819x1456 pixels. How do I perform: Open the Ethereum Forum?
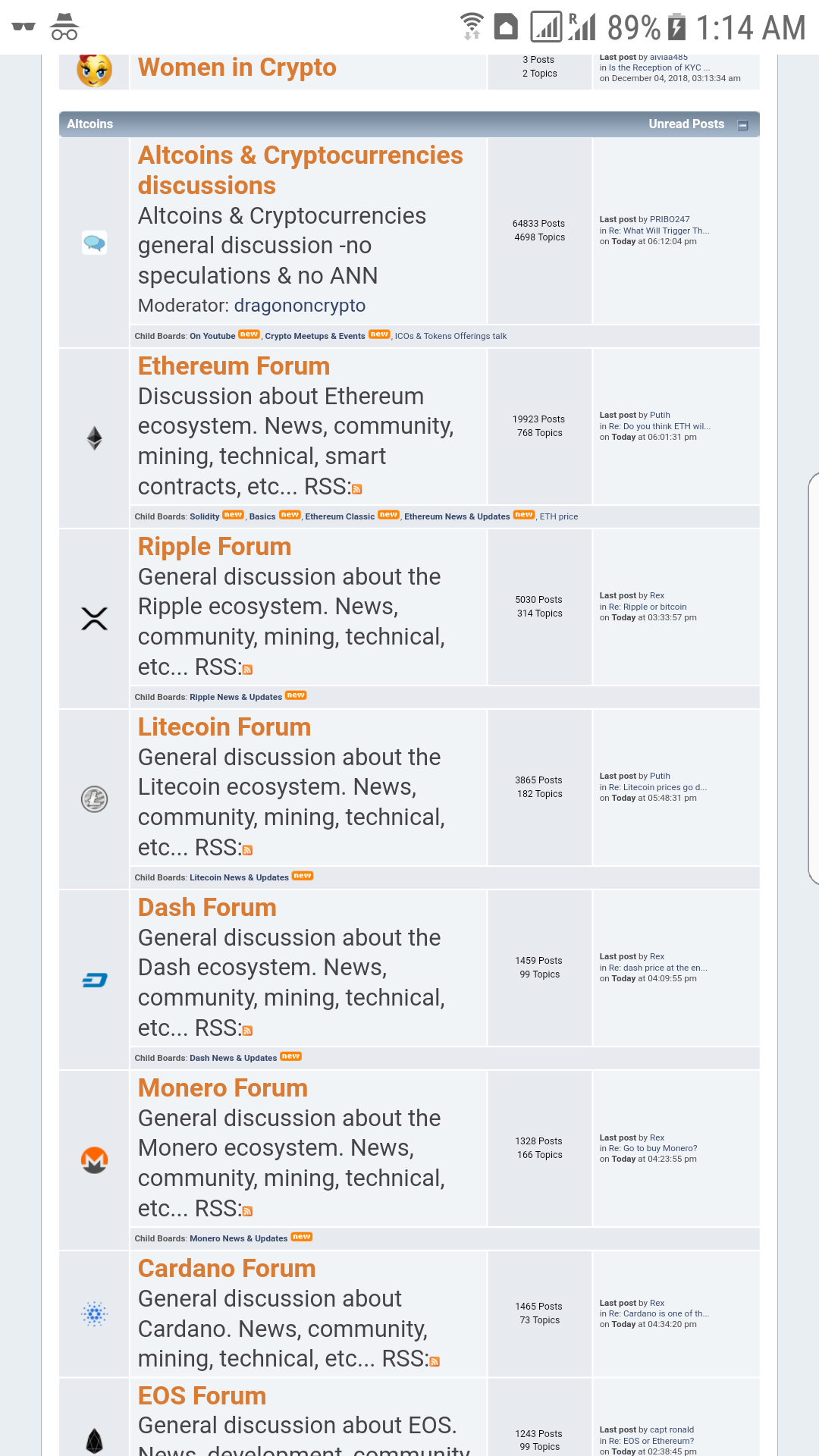click(x=234, y=366)
